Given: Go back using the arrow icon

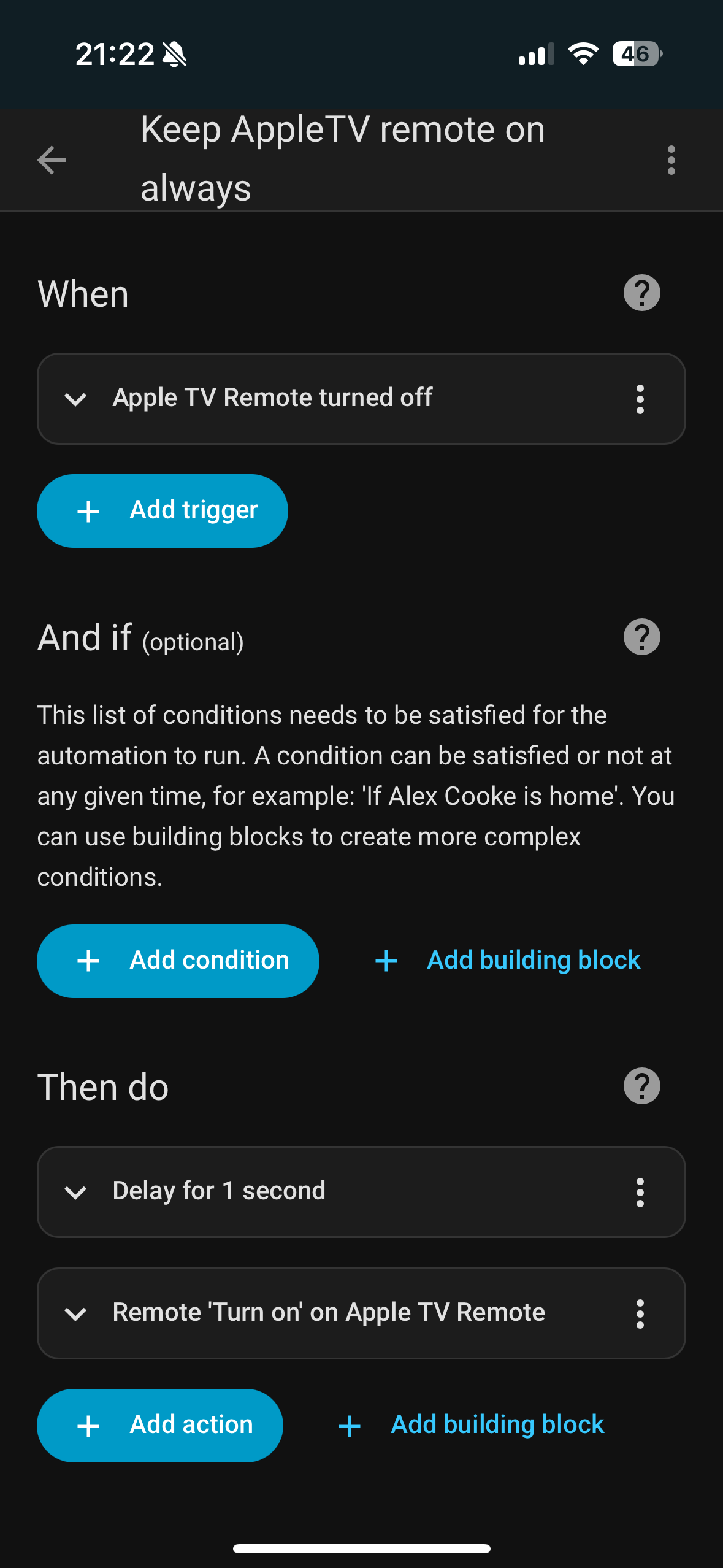Looking at the screenshot, I should coord(52,160).
